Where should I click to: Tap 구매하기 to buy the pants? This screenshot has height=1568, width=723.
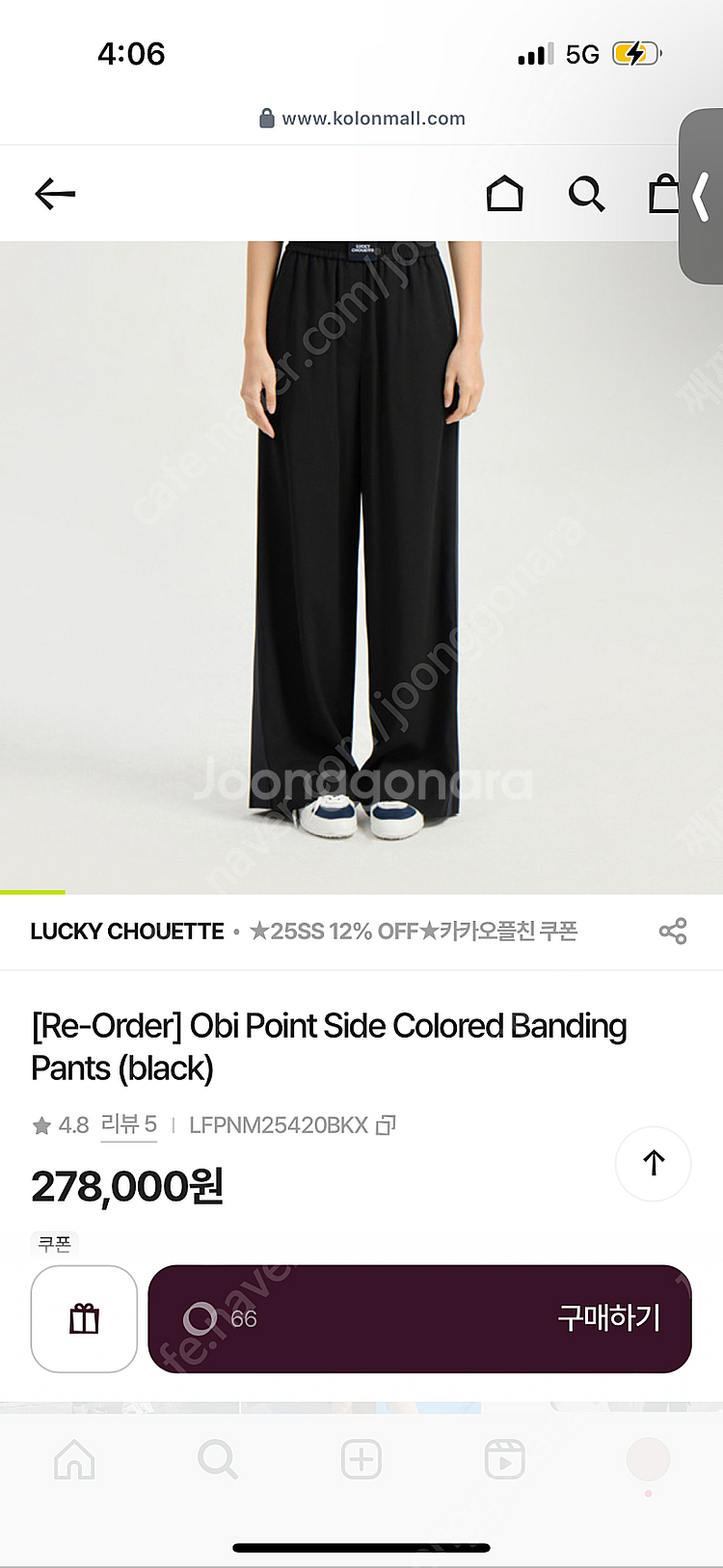tap(419, 1318)
